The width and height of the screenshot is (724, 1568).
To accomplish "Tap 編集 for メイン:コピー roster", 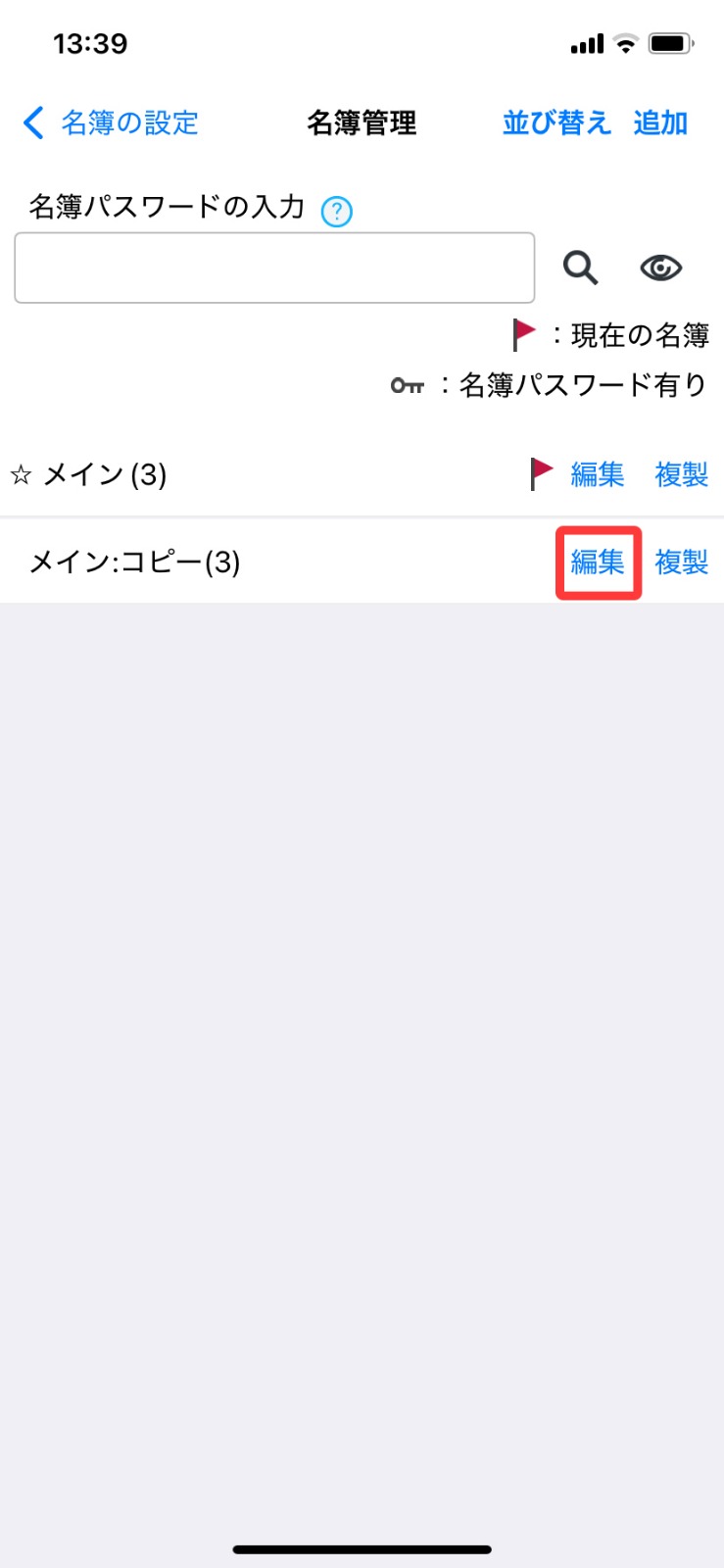I will click(x=598, y=562).
